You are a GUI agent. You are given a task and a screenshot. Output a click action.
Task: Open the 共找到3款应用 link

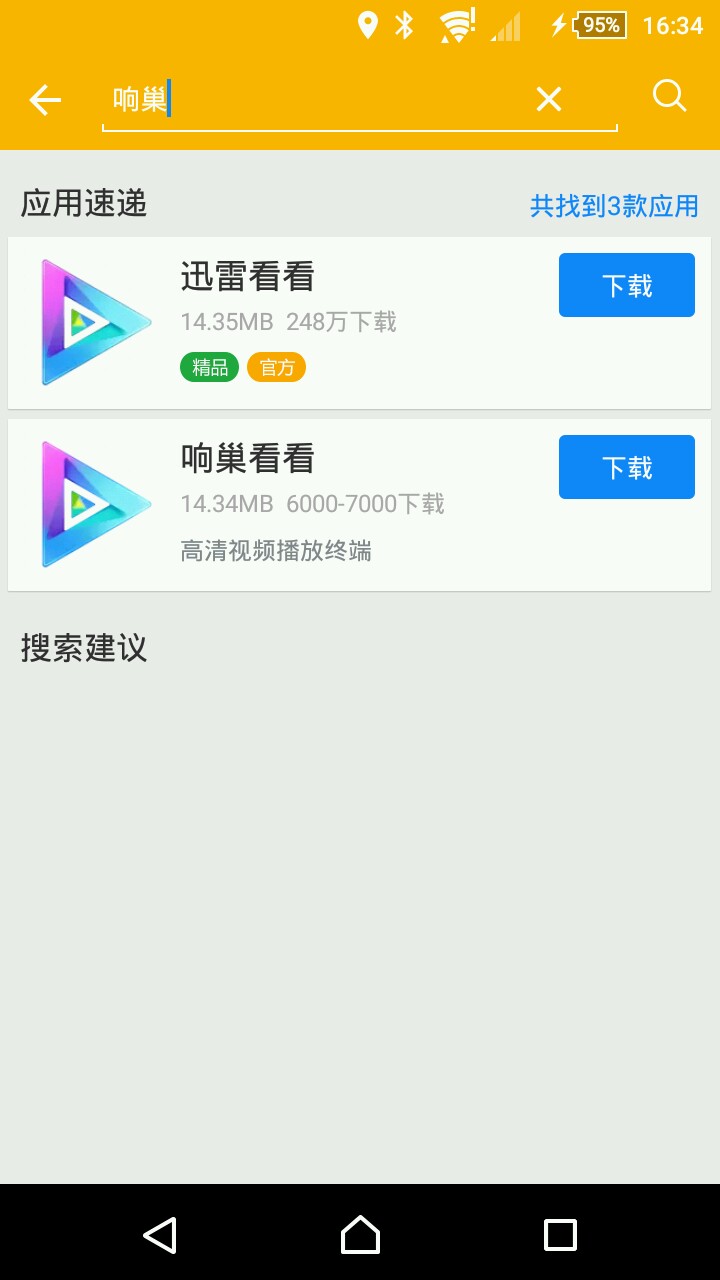pyautogui.click(x=613, y=206)
